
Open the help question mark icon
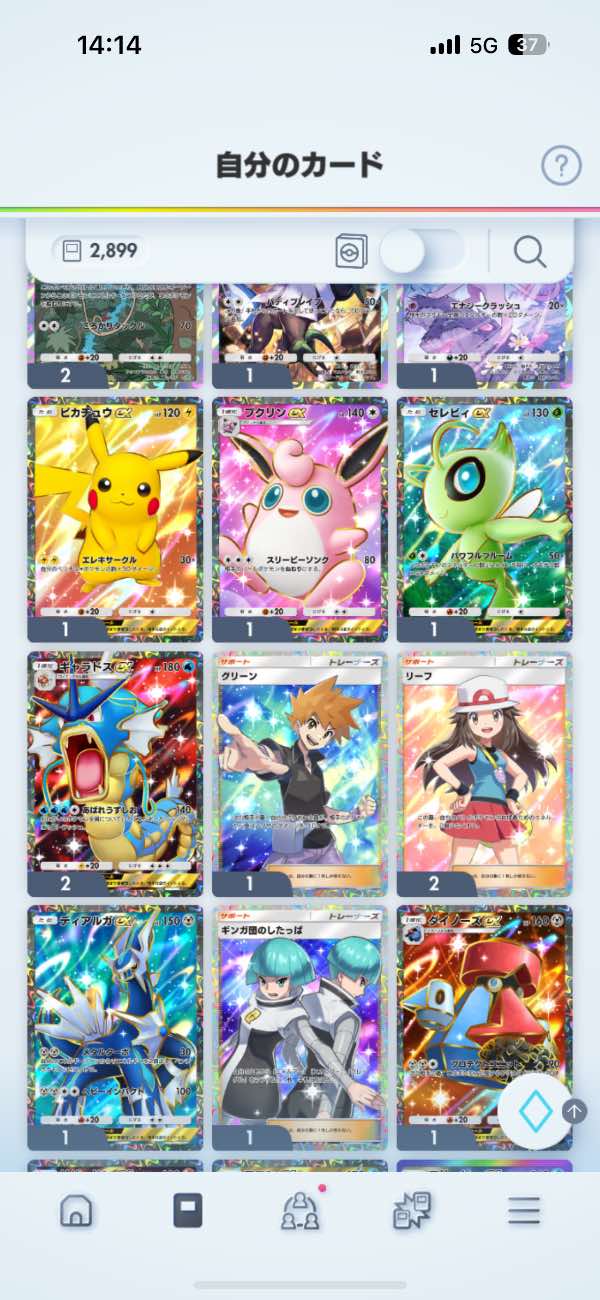pos(561,165)
